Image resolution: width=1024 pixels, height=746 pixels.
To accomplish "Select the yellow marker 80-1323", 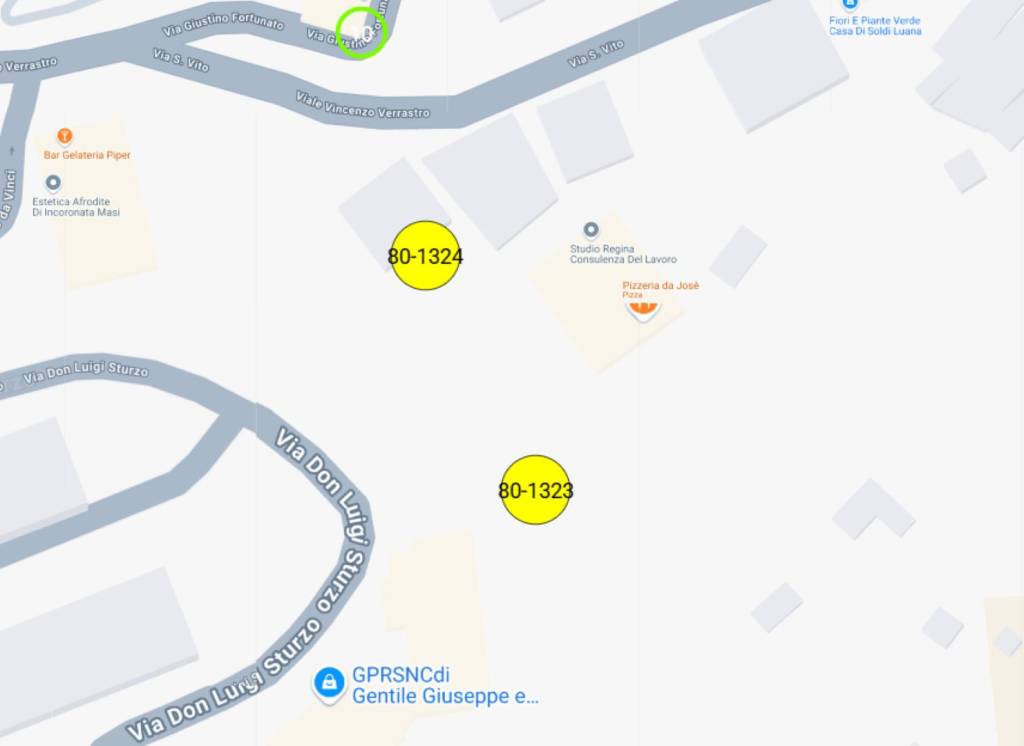I will pyautogui.click(x=535, y=490).
